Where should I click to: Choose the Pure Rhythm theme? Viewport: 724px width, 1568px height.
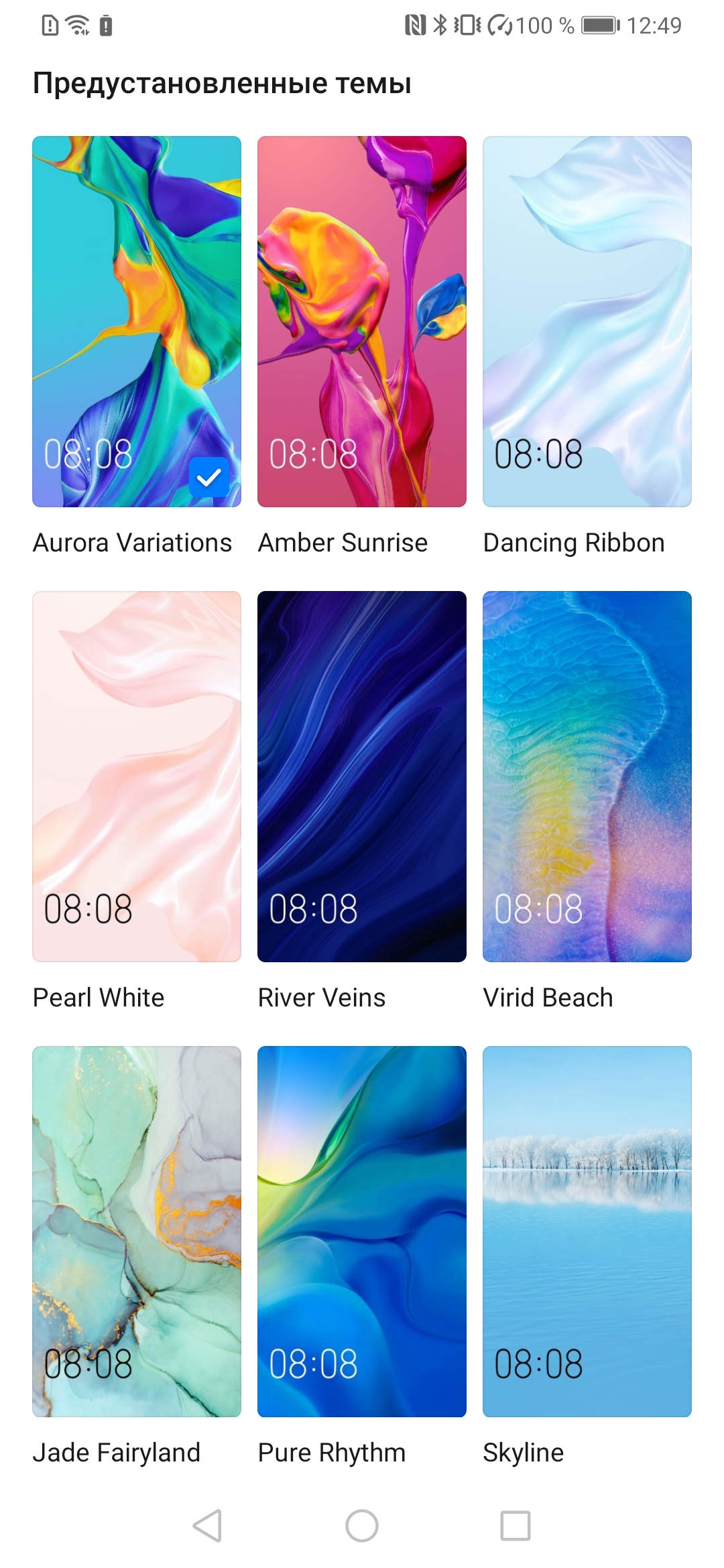(x=362, y=1231)
